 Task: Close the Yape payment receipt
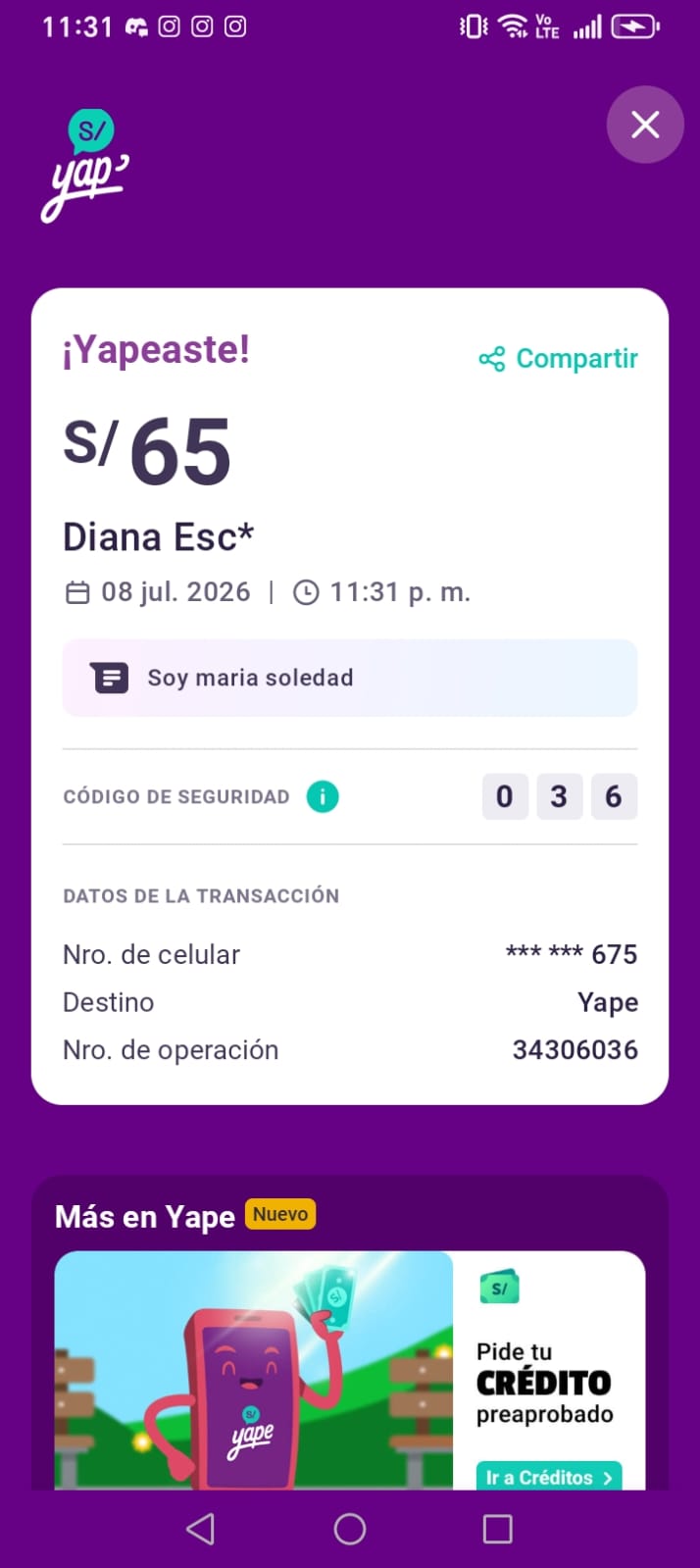coord(644,125)
